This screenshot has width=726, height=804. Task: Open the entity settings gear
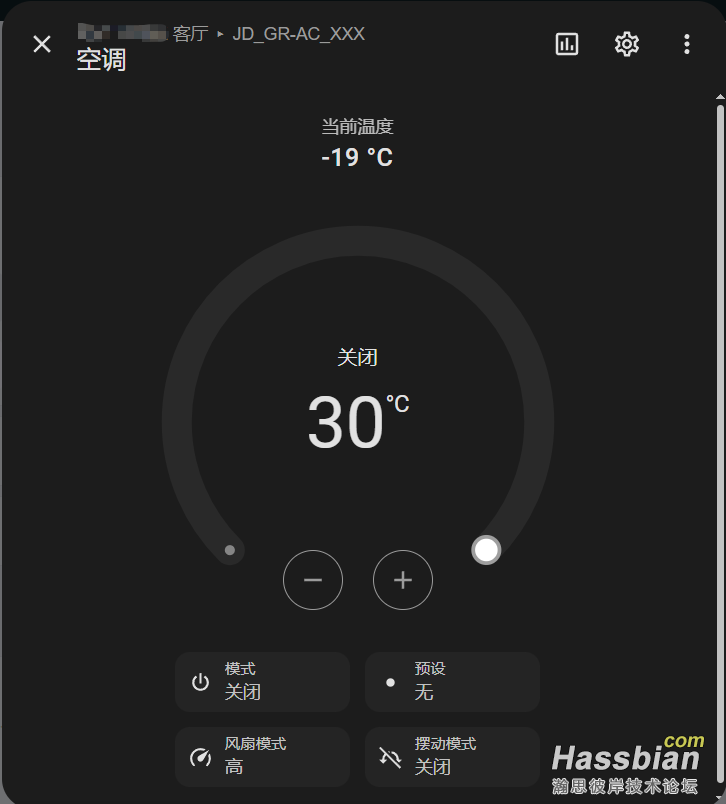(x=627, y=44)
